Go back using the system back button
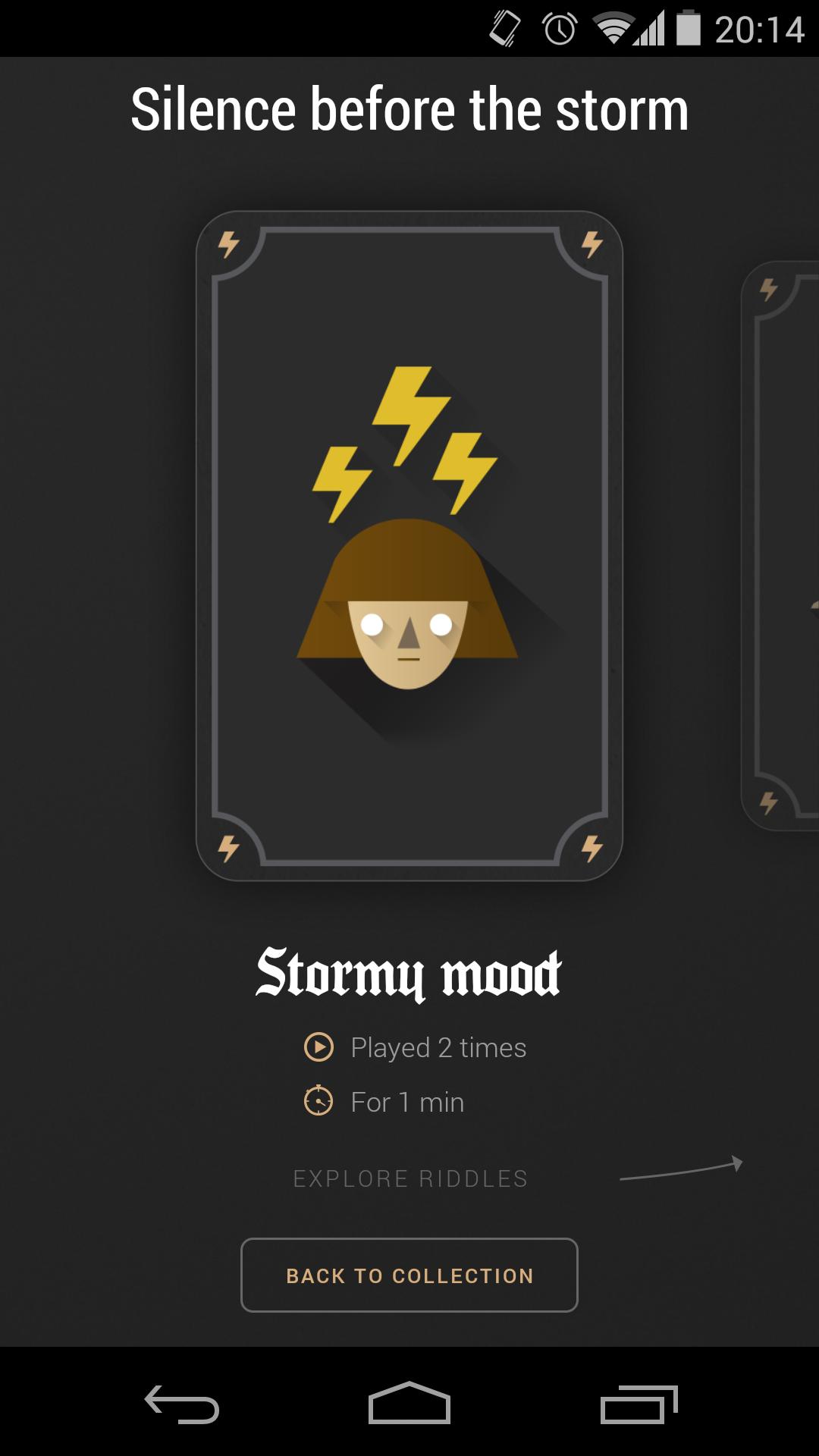The width and height of the screenshot is (819, 1456). (x=182, y=1404)
